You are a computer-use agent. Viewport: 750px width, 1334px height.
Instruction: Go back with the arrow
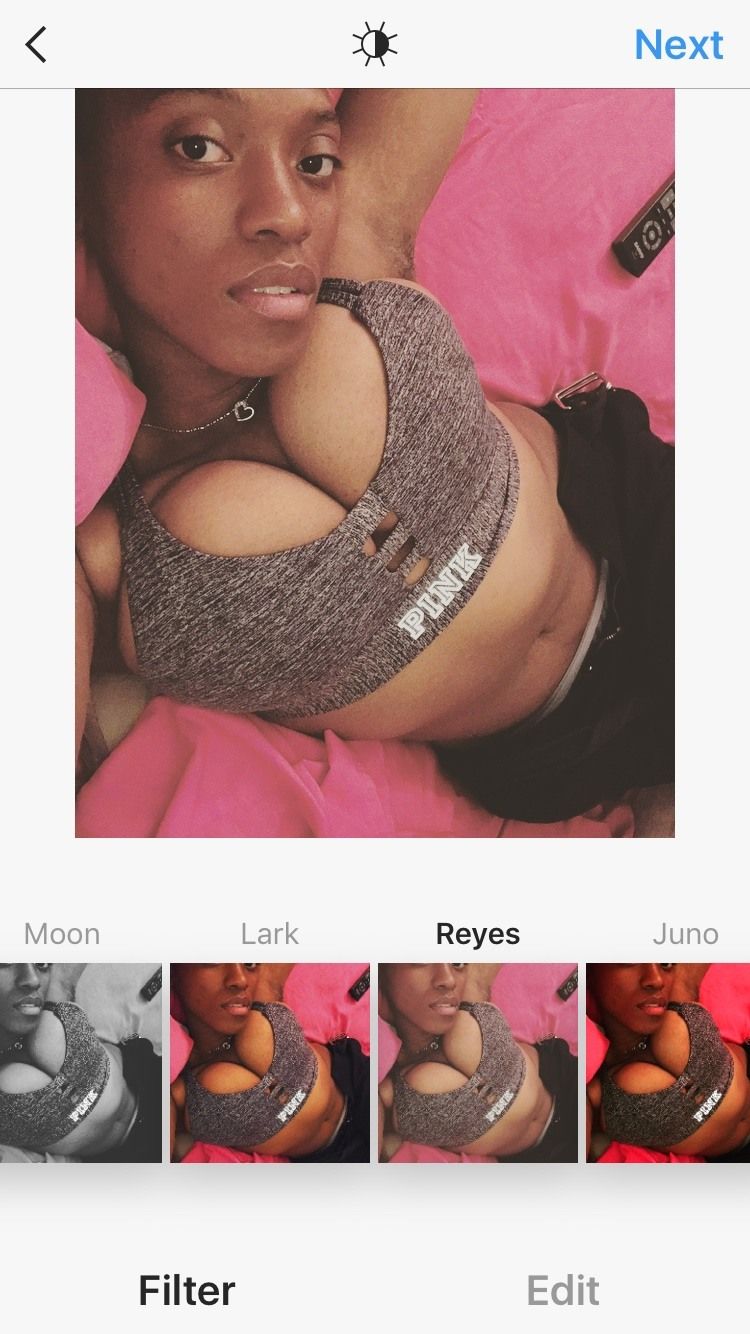[x=36, y=44]
